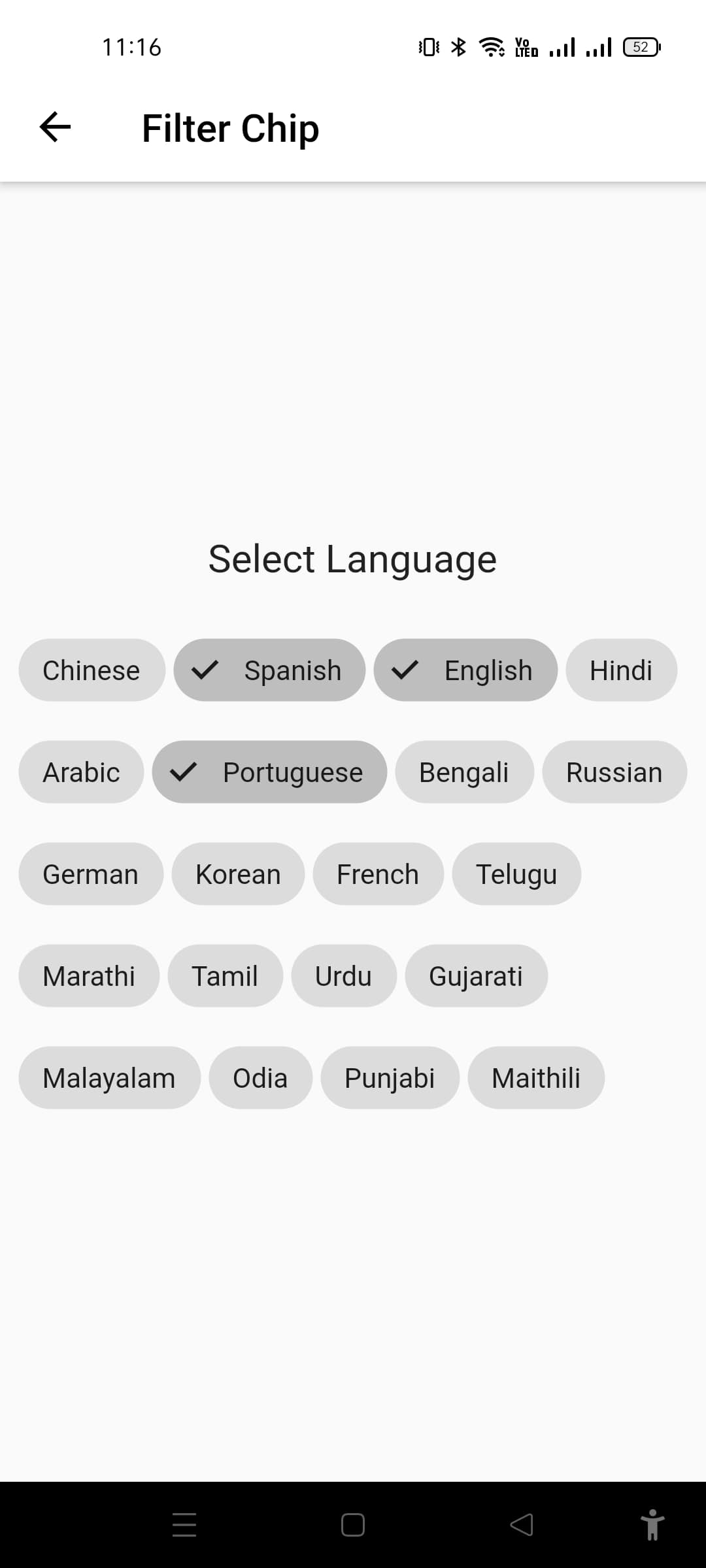706x1568 pixels.
Task: Tap the Telugu chip
Action: click(x=516, y=874)
